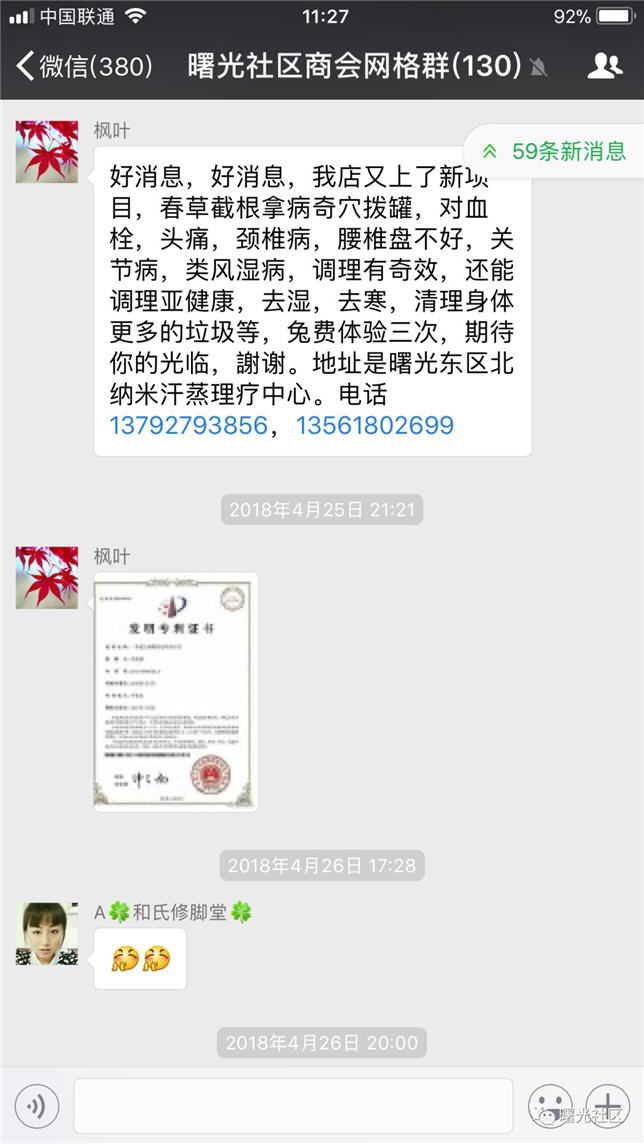This screenshot has width=644, height=1144.
Task: Open the group members info icon
Action: (604, 66)
